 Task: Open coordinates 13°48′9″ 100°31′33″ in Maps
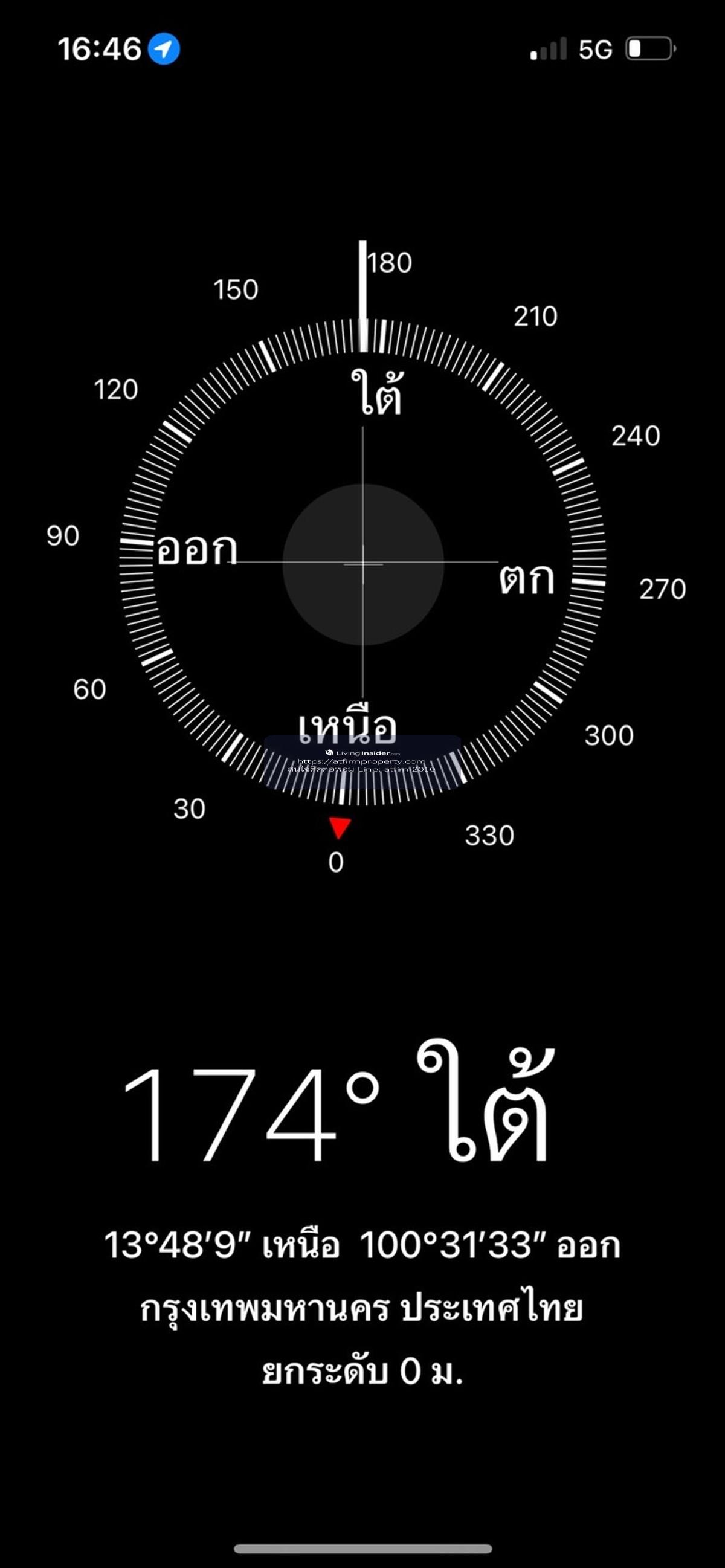click(362, 1245)
